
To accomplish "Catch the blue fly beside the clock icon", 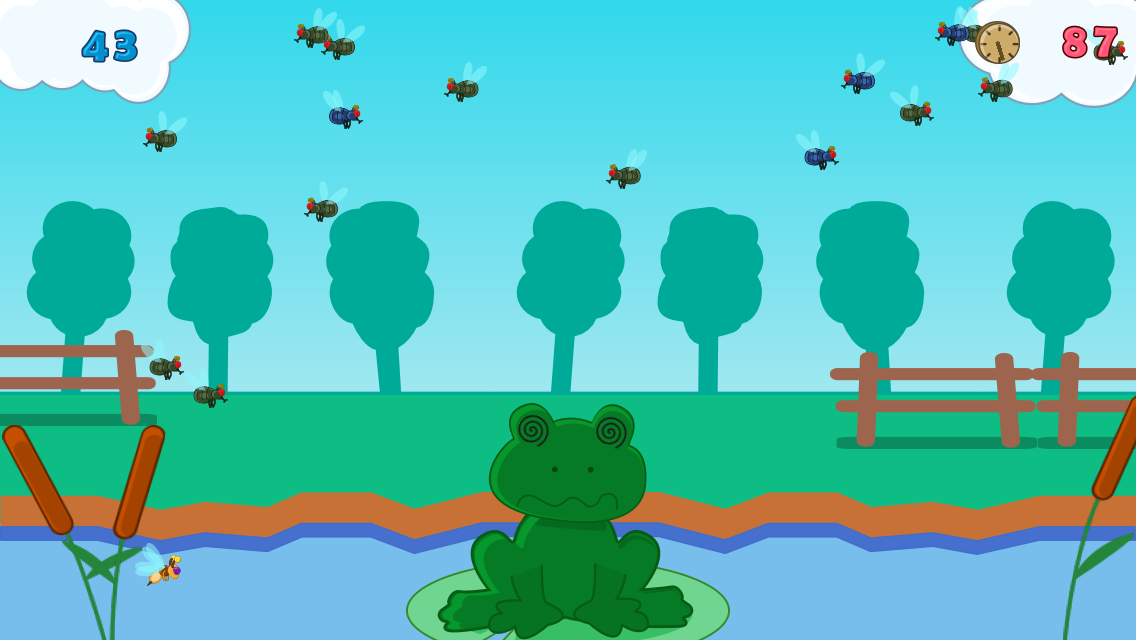I will coord(954,32).
